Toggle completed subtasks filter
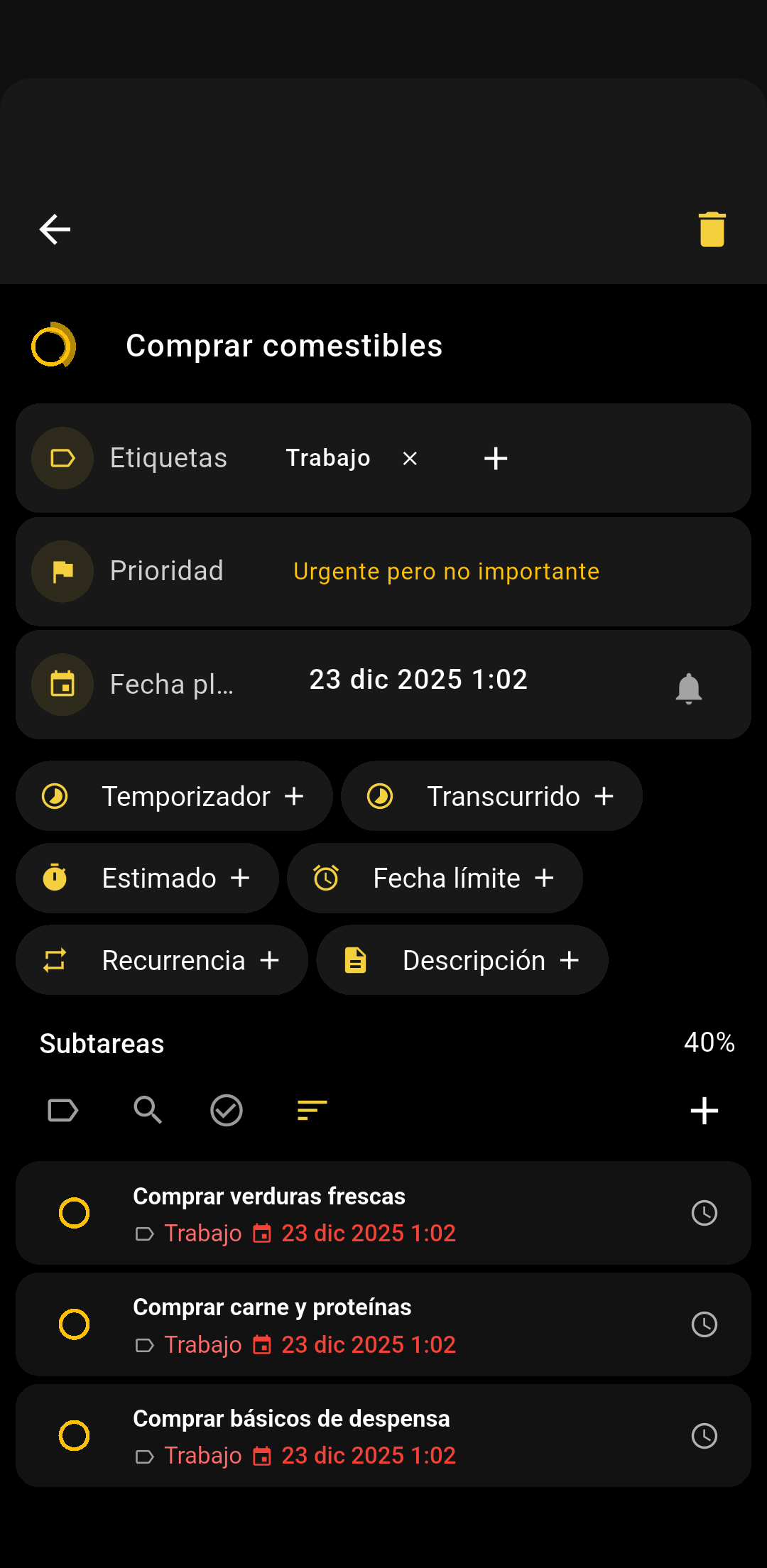This screenshot has width=767, height=1568. tap(227, 1111)
